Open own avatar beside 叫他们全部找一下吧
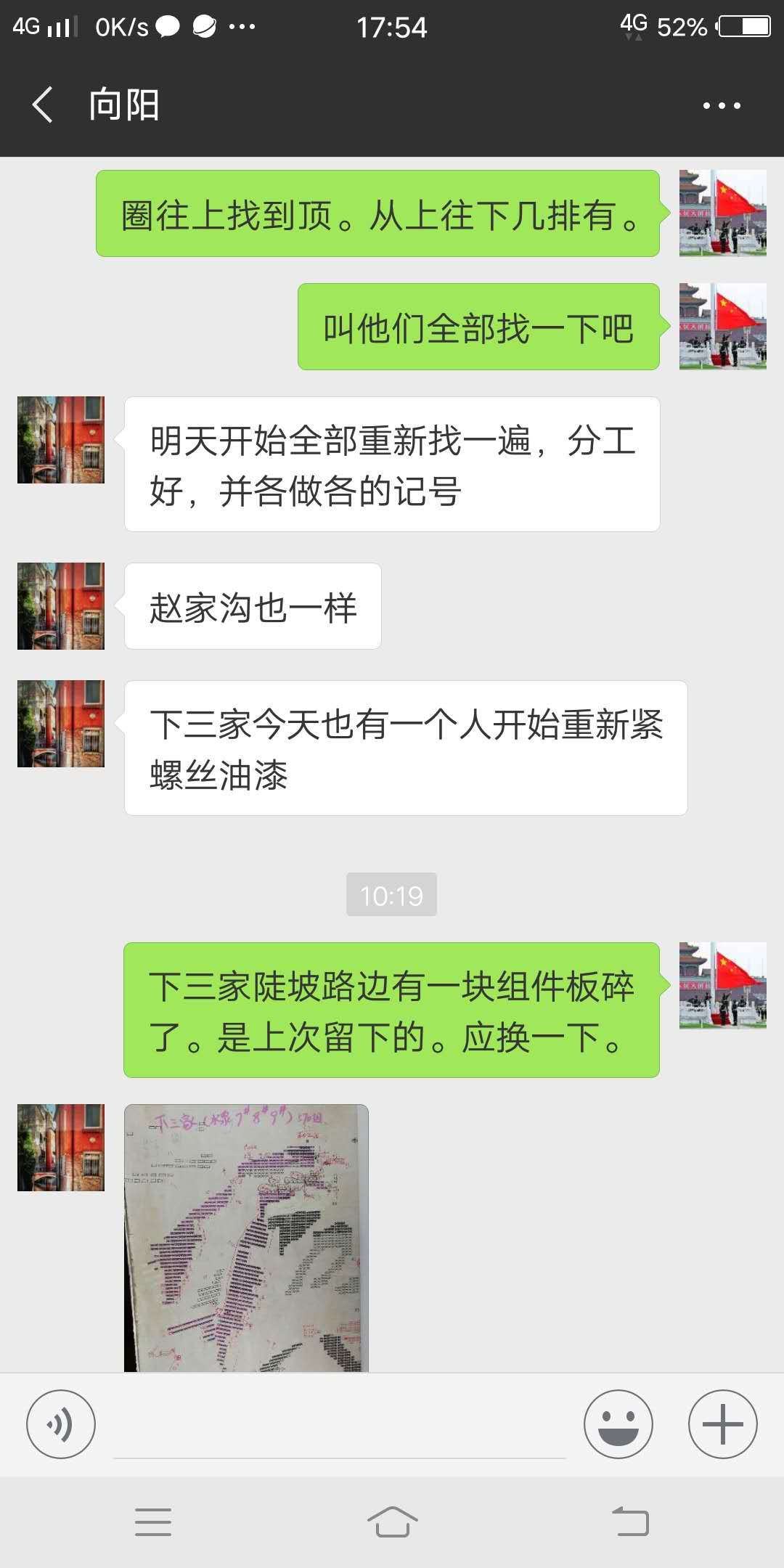Screen dimensions: 784x1568 (723, 327)
